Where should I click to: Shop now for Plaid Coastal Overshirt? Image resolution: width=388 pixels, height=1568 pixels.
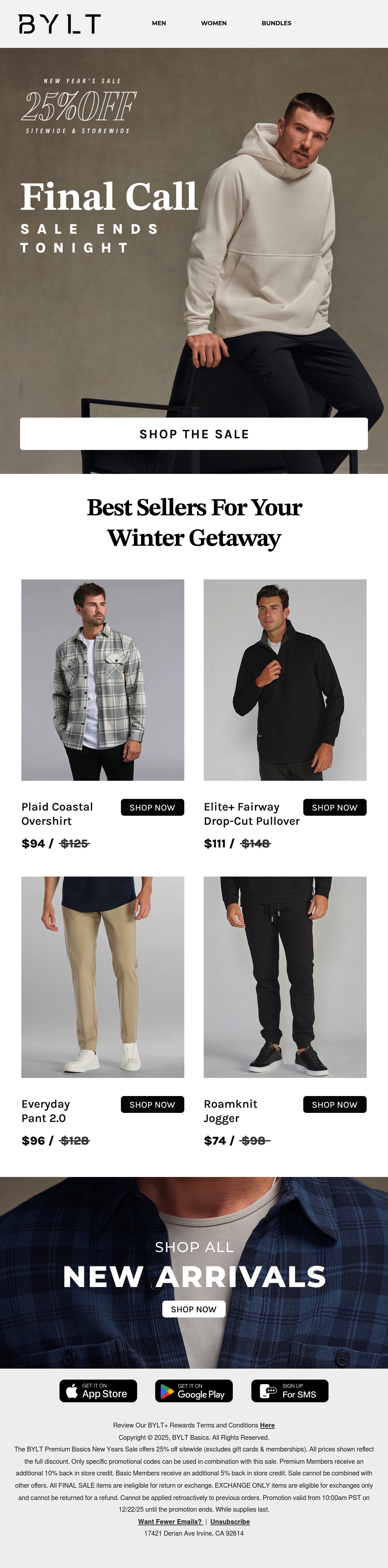coord(153,807)
